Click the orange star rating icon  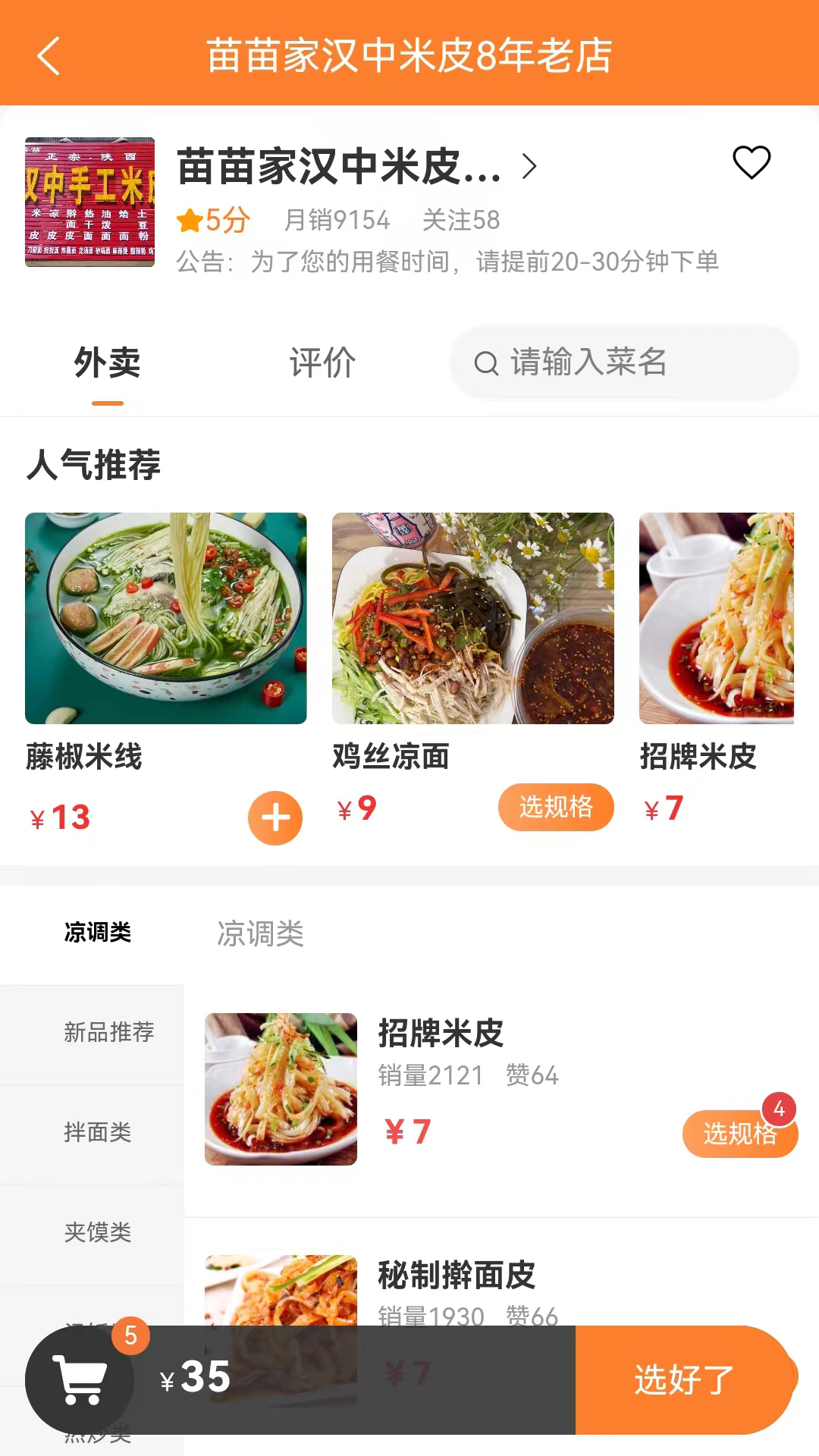coord(189,219)
